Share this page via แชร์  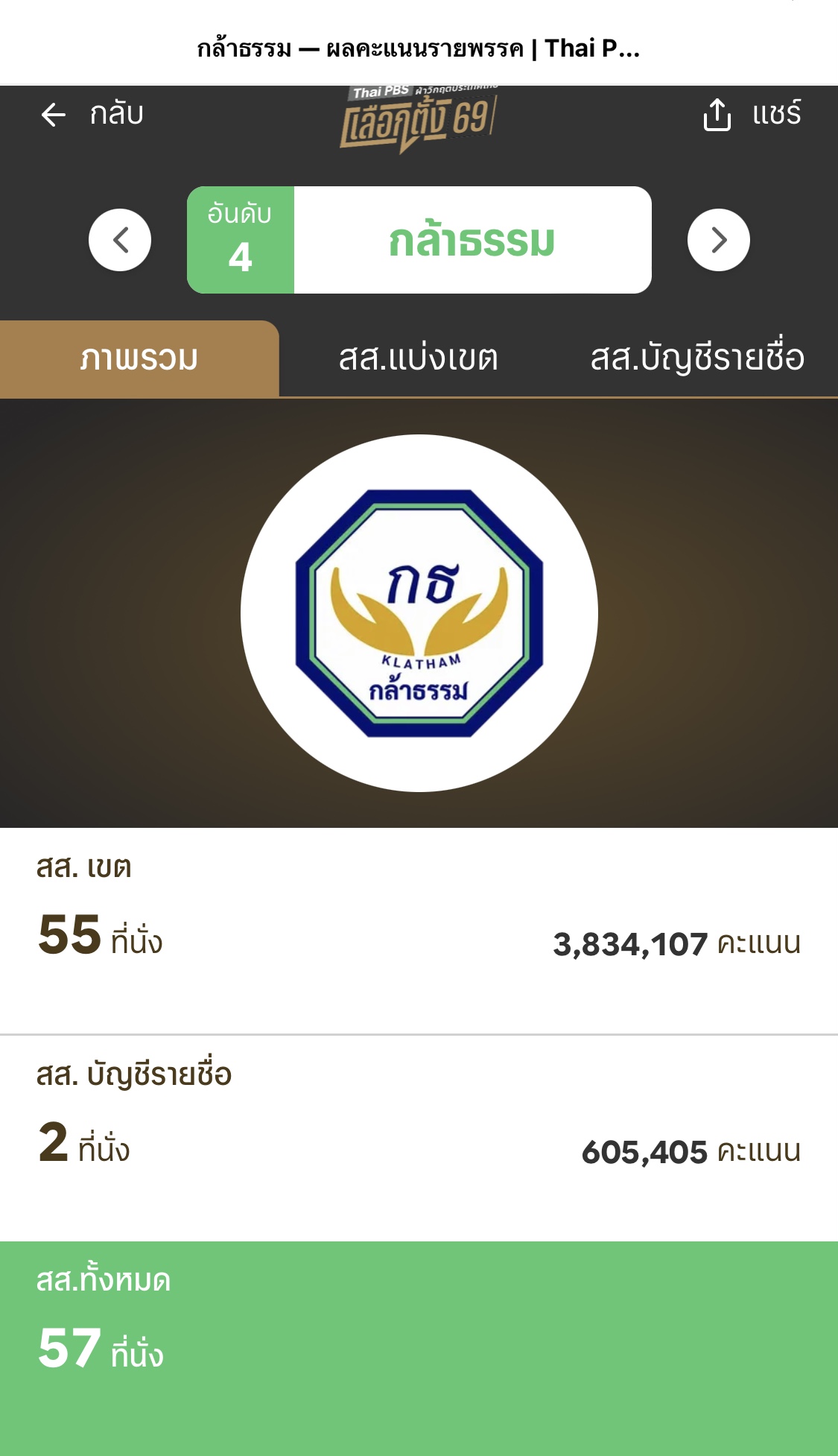[752, 114]
